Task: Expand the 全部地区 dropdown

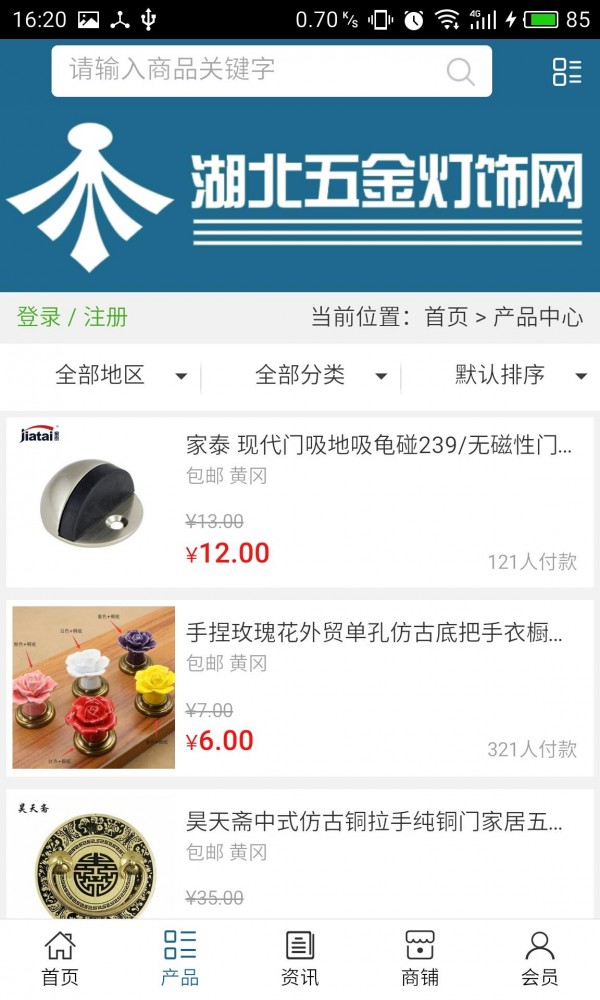Action: 120,376
